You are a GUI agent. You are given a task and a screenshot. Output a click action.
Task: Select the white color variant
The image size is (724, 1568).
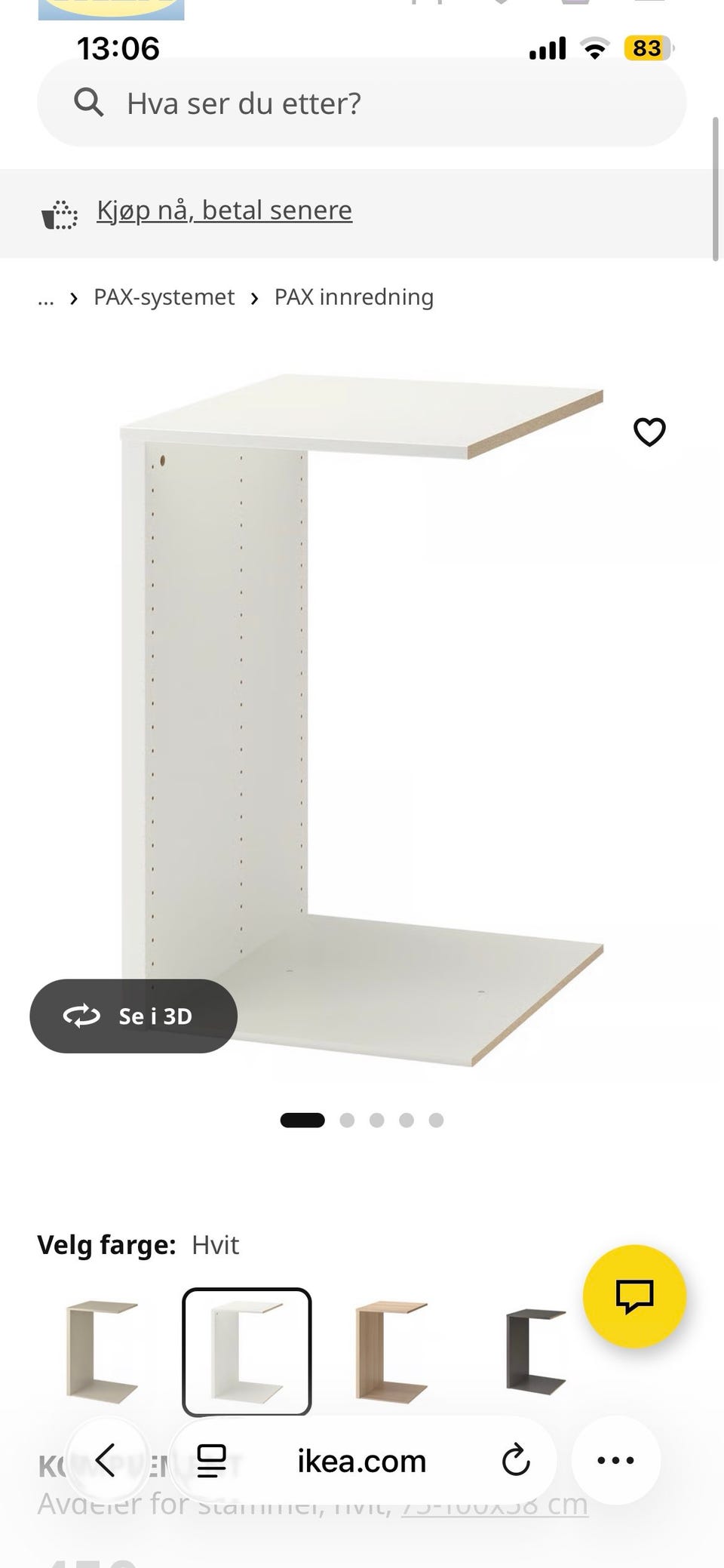pyautogui.click(x=247, y=1351)
